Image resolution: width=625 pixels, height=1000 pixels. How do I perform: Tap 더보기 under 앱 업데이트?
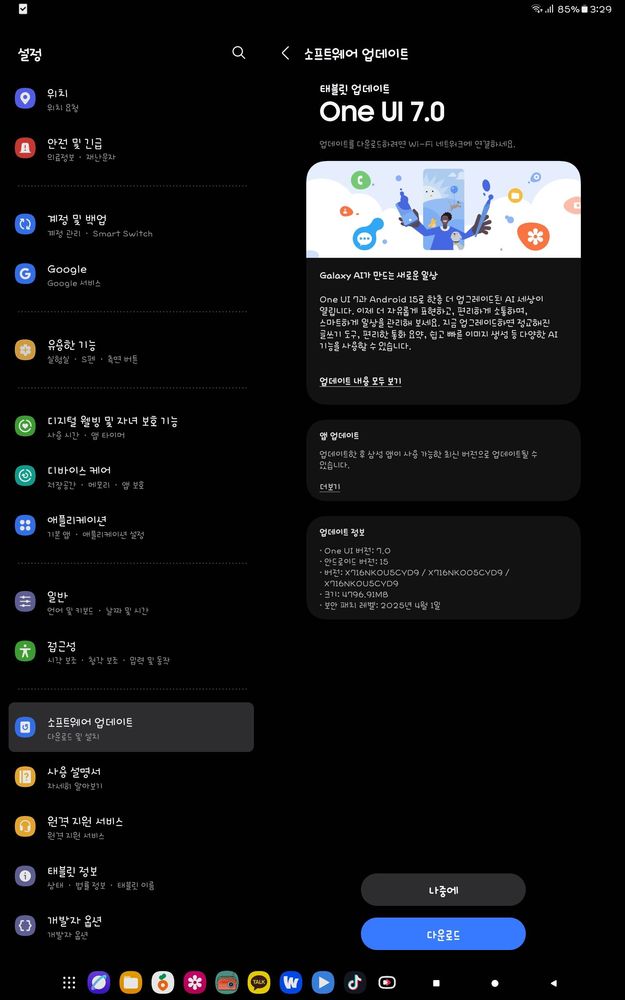329,487
